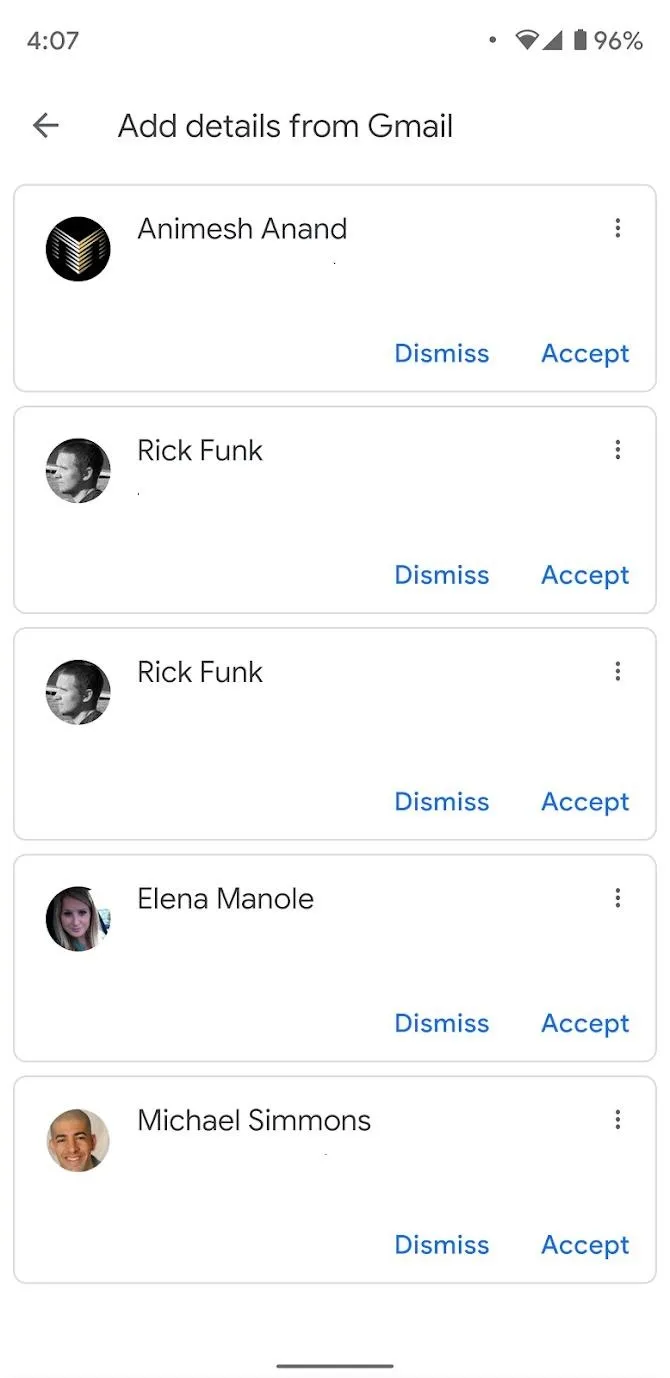
Task: Accept details for Elena Manole
Action: click(x=585, y=1023)
